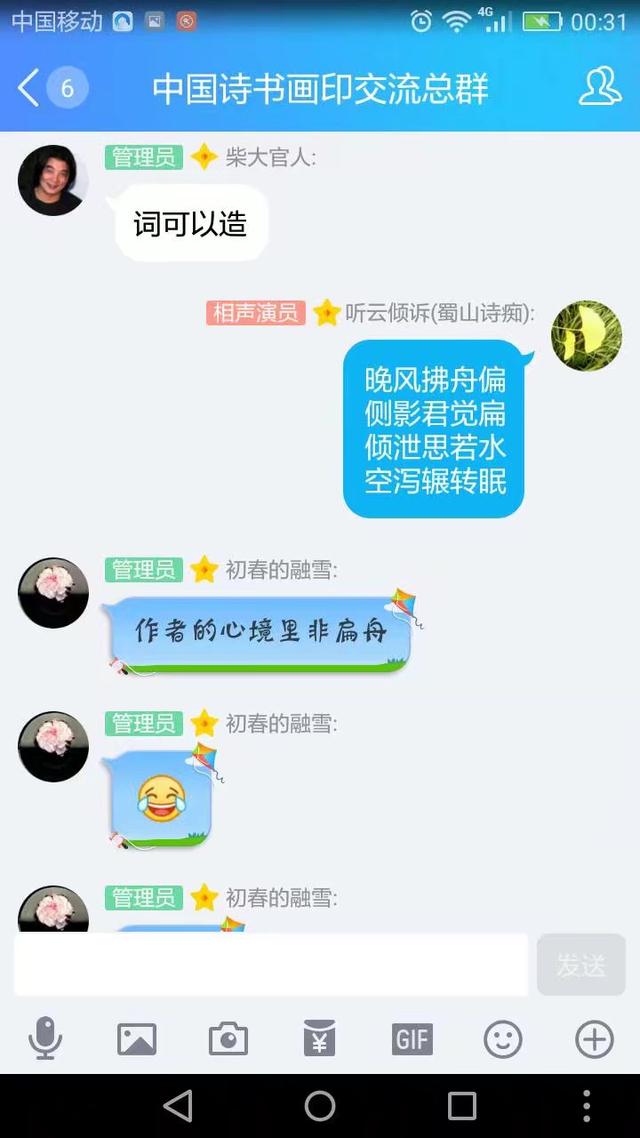Open recent apps from navigation bar
The height and width of the screenshot is (1138, 640).
[462, 1106]
